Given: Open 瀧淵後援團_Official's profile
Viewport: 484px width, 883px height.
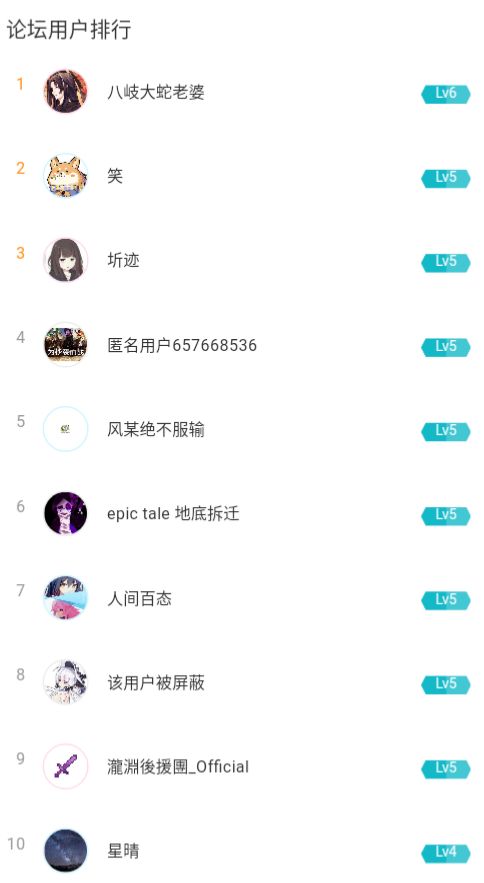Looking at the screenshot, I should click(242, 768).
